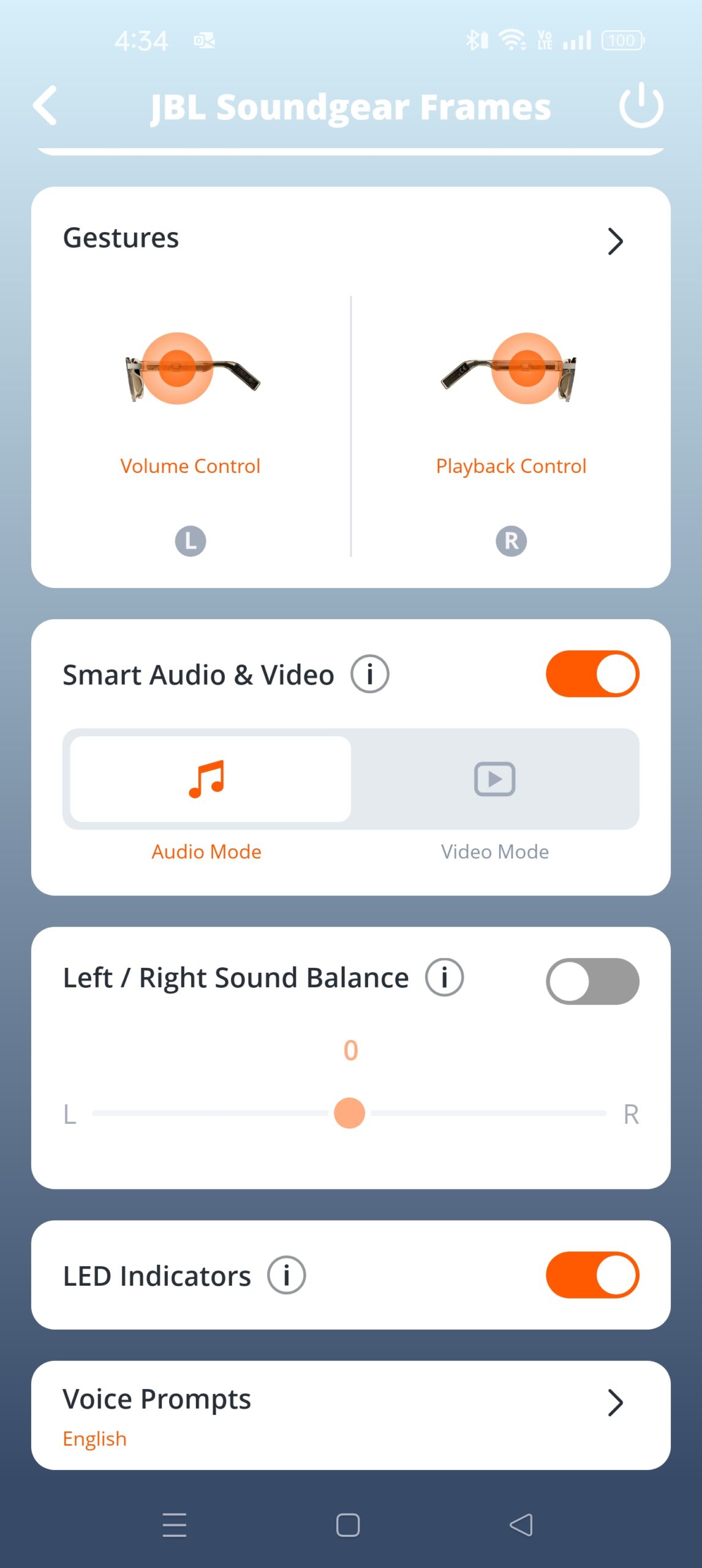This screenshot has width=702, height=1568.
Task: Tap the power icon in the header
Action: click(x=641, y=106)
